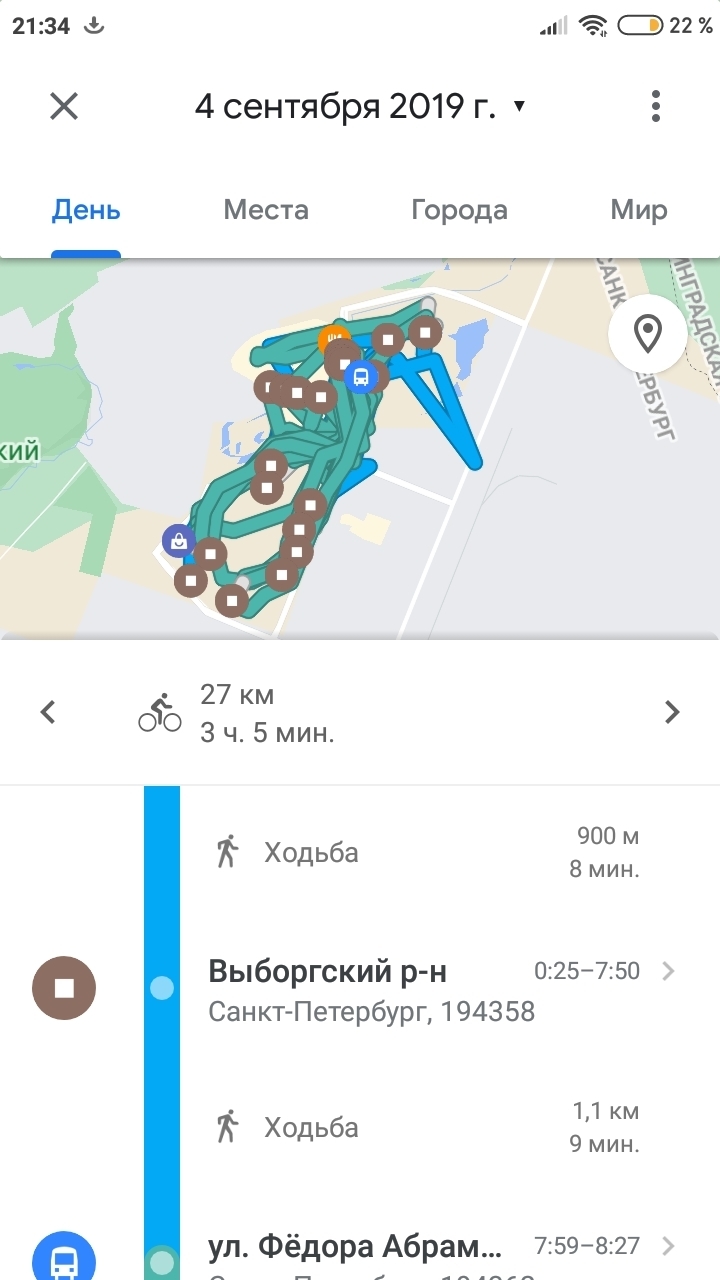720x1280 pixels.
Task: Close the timeline view
Action: [64, 106]
